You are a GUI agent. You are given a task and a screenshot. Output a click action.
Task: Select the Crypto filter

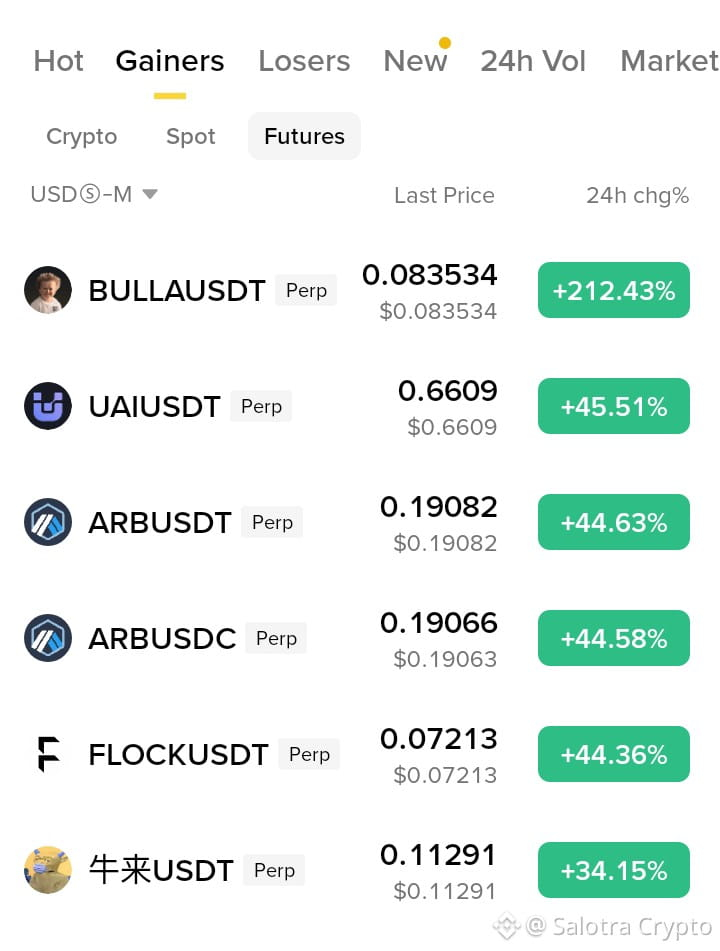coord(82,136)
